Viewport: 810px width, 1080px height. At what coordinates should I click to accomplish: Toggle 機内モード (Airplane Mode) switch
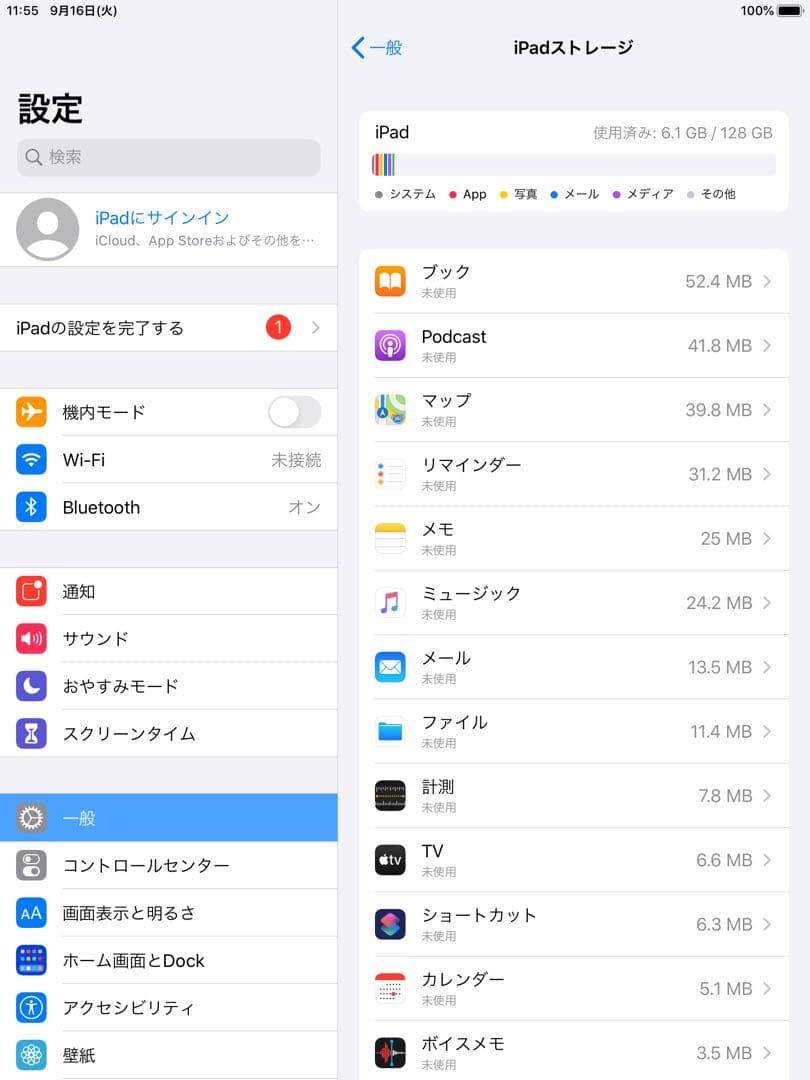297,411
